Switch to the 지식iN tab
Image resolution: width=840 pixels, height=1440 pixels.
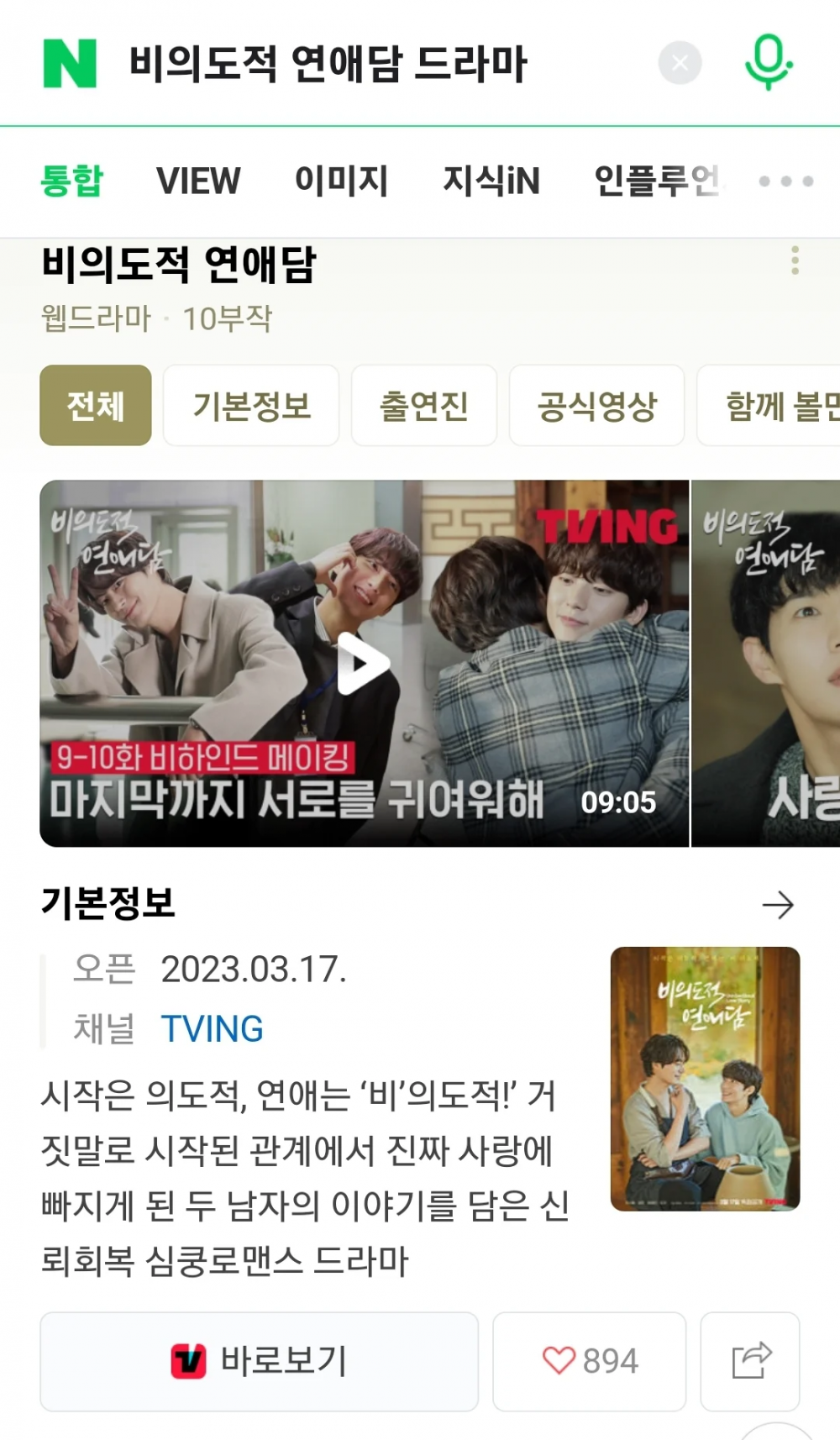point(491,181)
